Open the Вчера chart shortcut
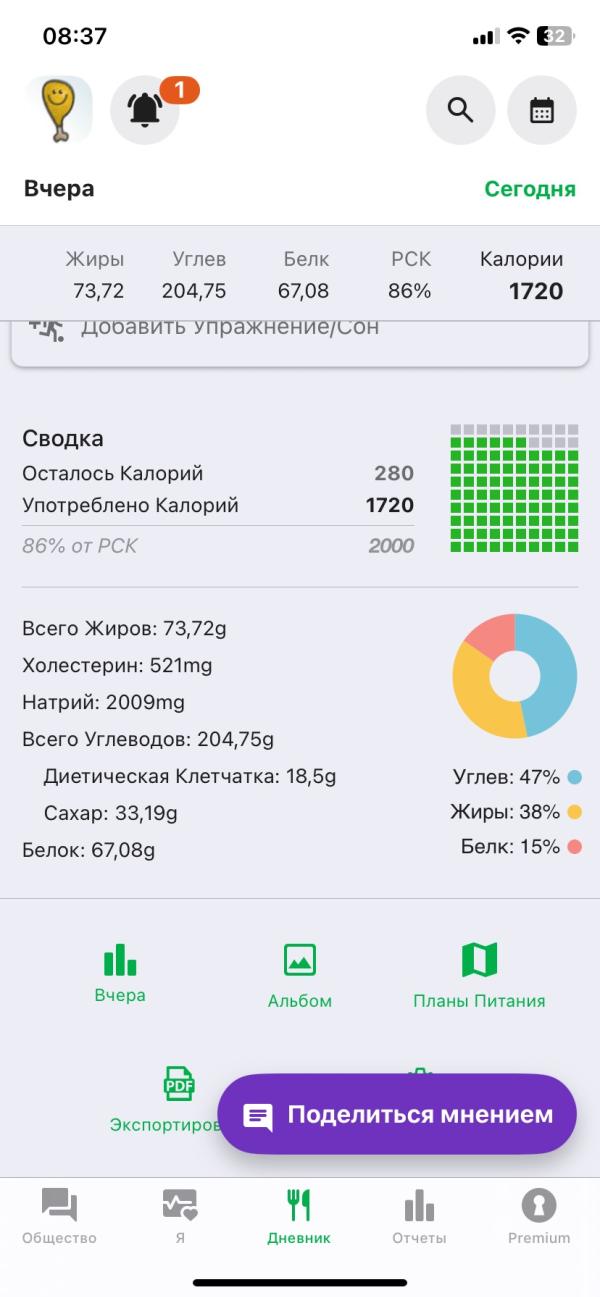Image resolution: width=600 pixels, height=1297 pixels. 120,973
